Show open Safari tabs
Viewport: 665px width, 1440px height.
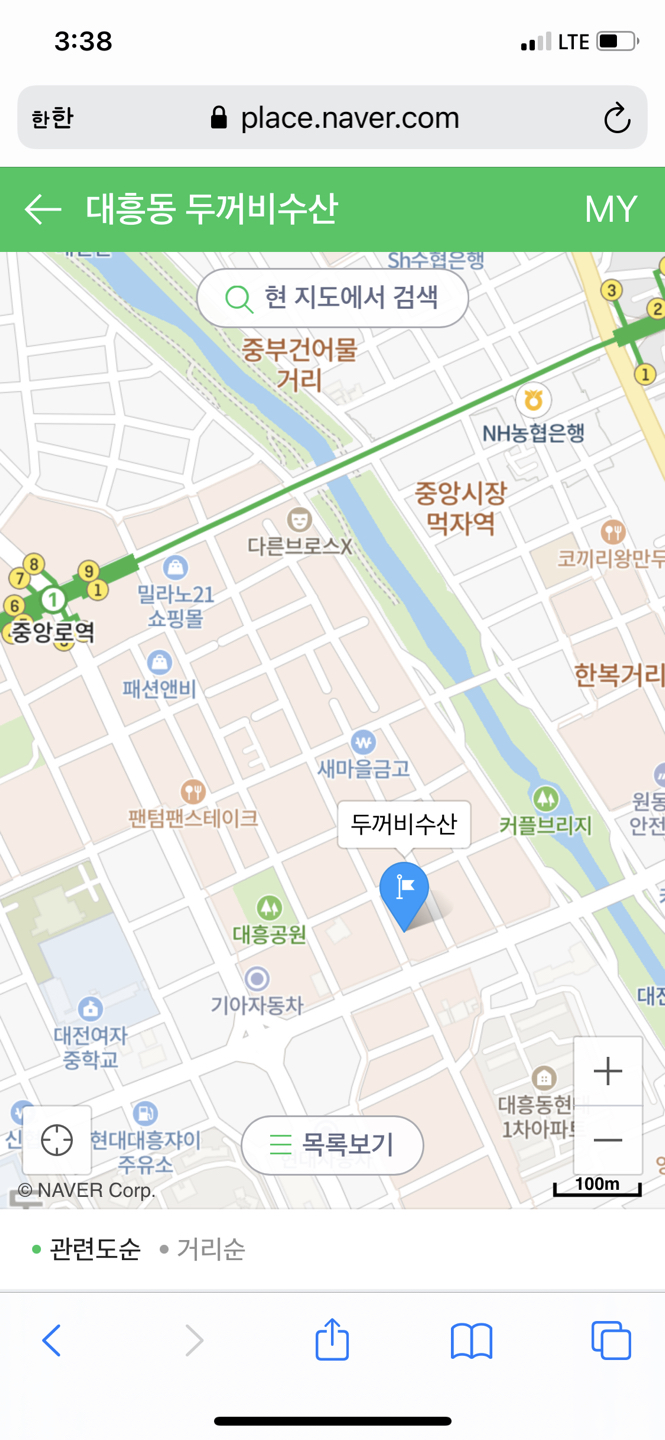click(610, 1340)
